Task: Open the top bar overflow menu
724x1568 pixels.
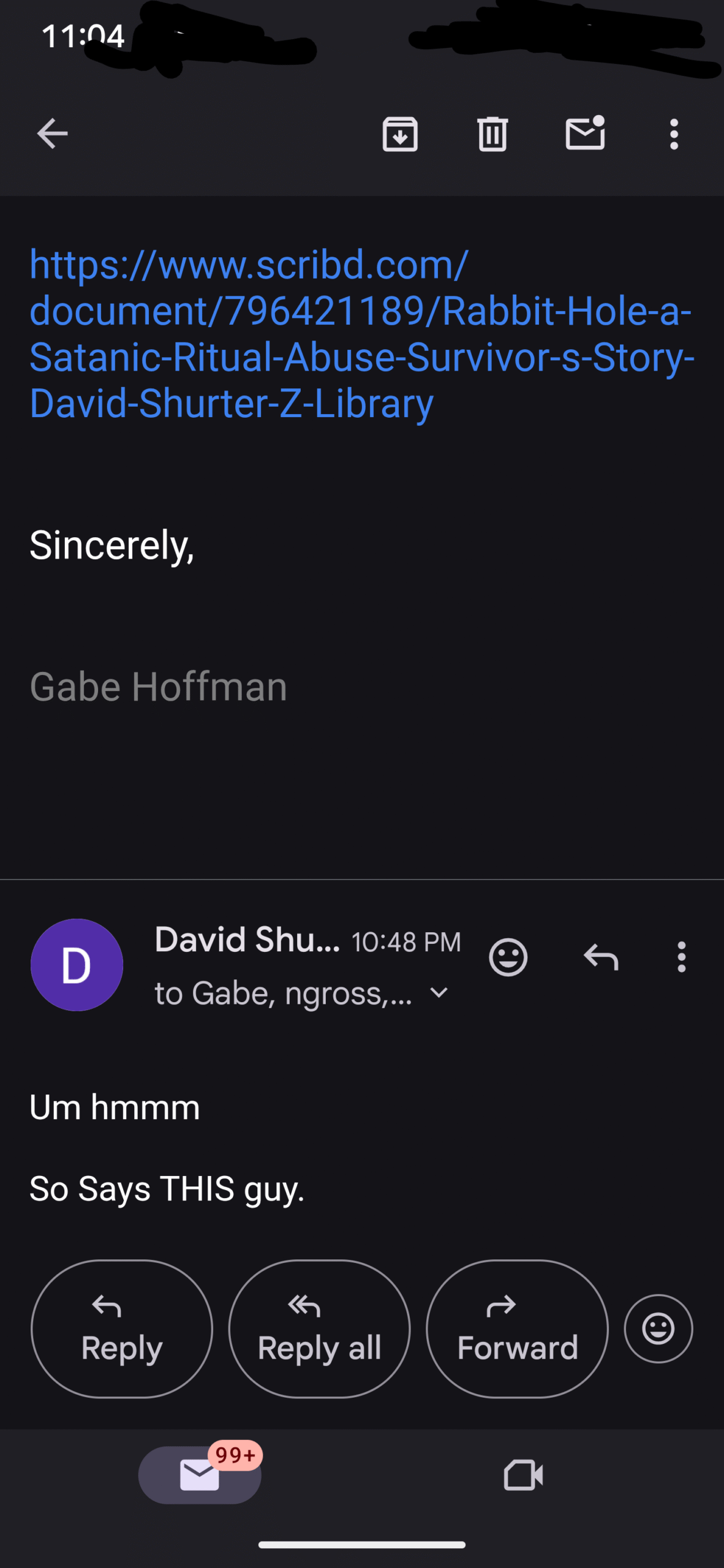Action: [674, 134]
